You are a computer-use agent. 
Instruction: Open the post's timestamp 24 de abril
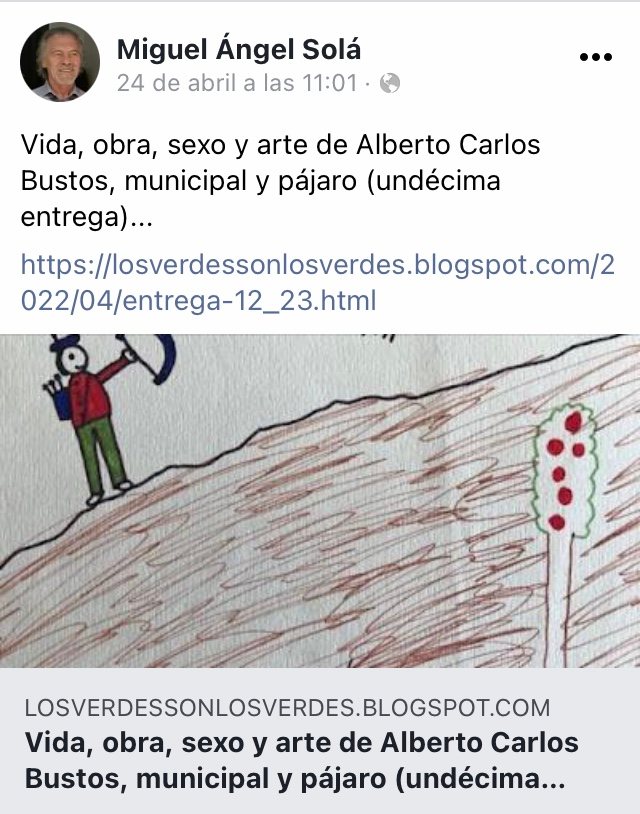[236, 83]
